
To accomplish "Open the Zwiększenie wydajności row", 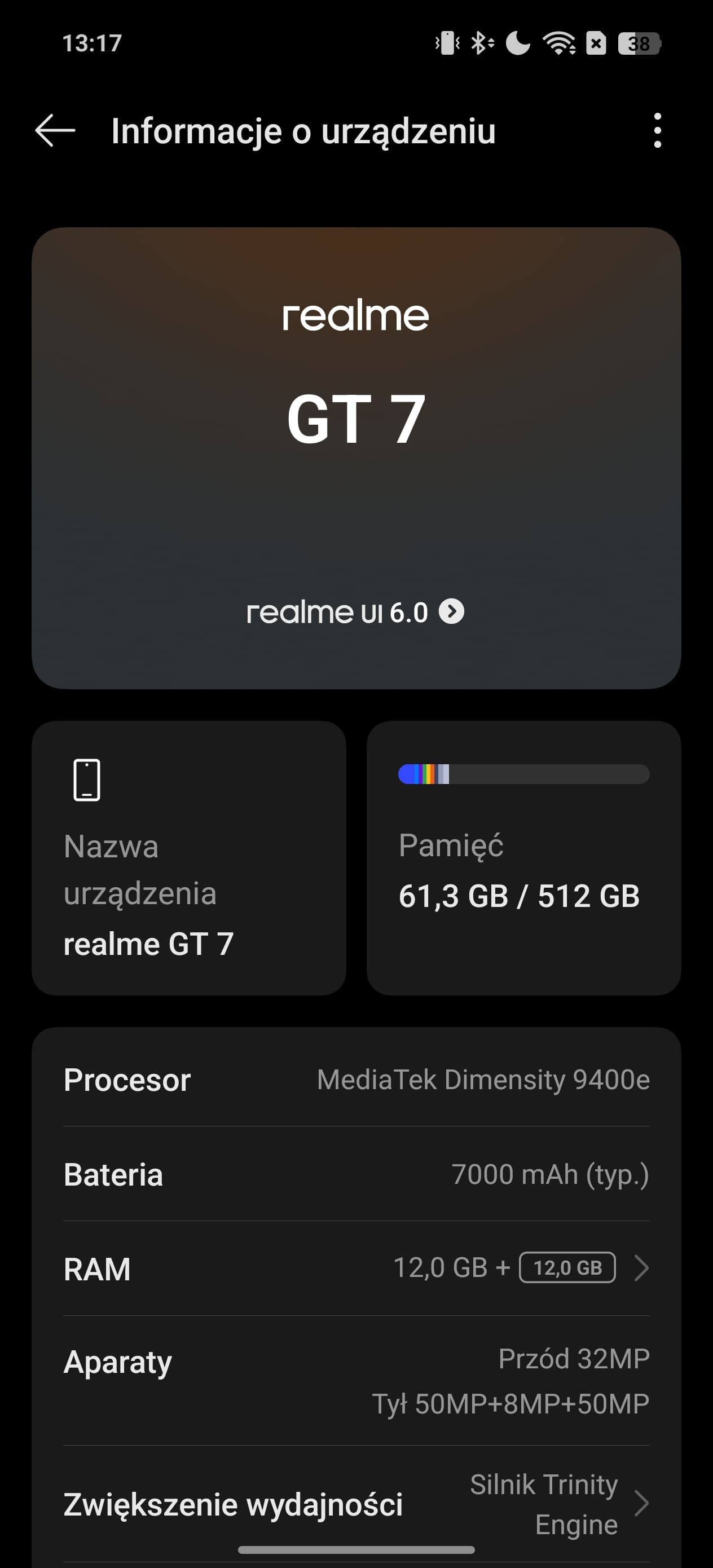I will [356, 1504].
